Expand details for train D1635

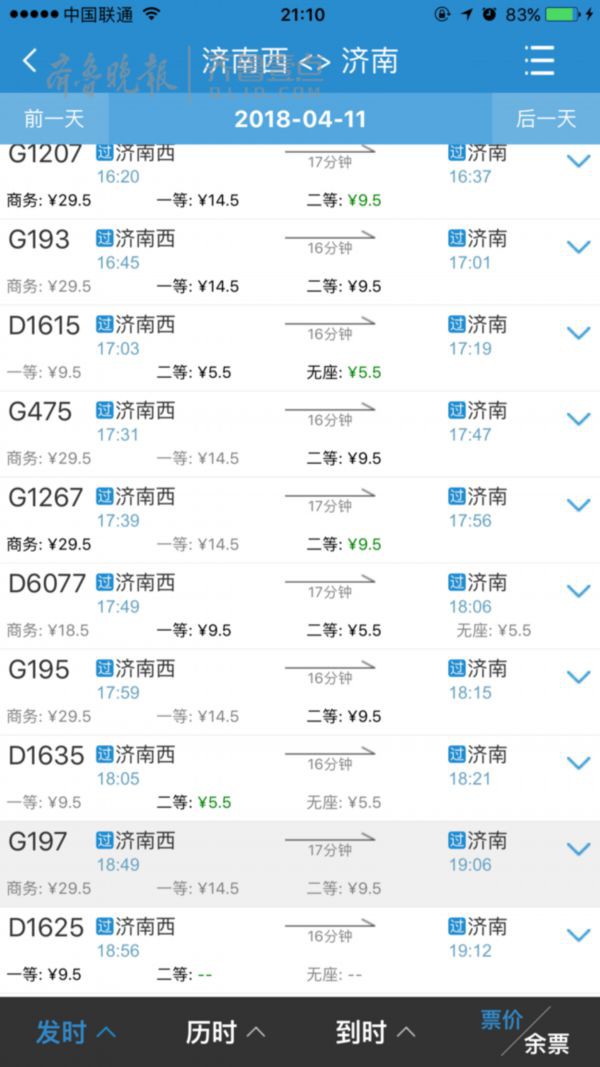point(578,764)
